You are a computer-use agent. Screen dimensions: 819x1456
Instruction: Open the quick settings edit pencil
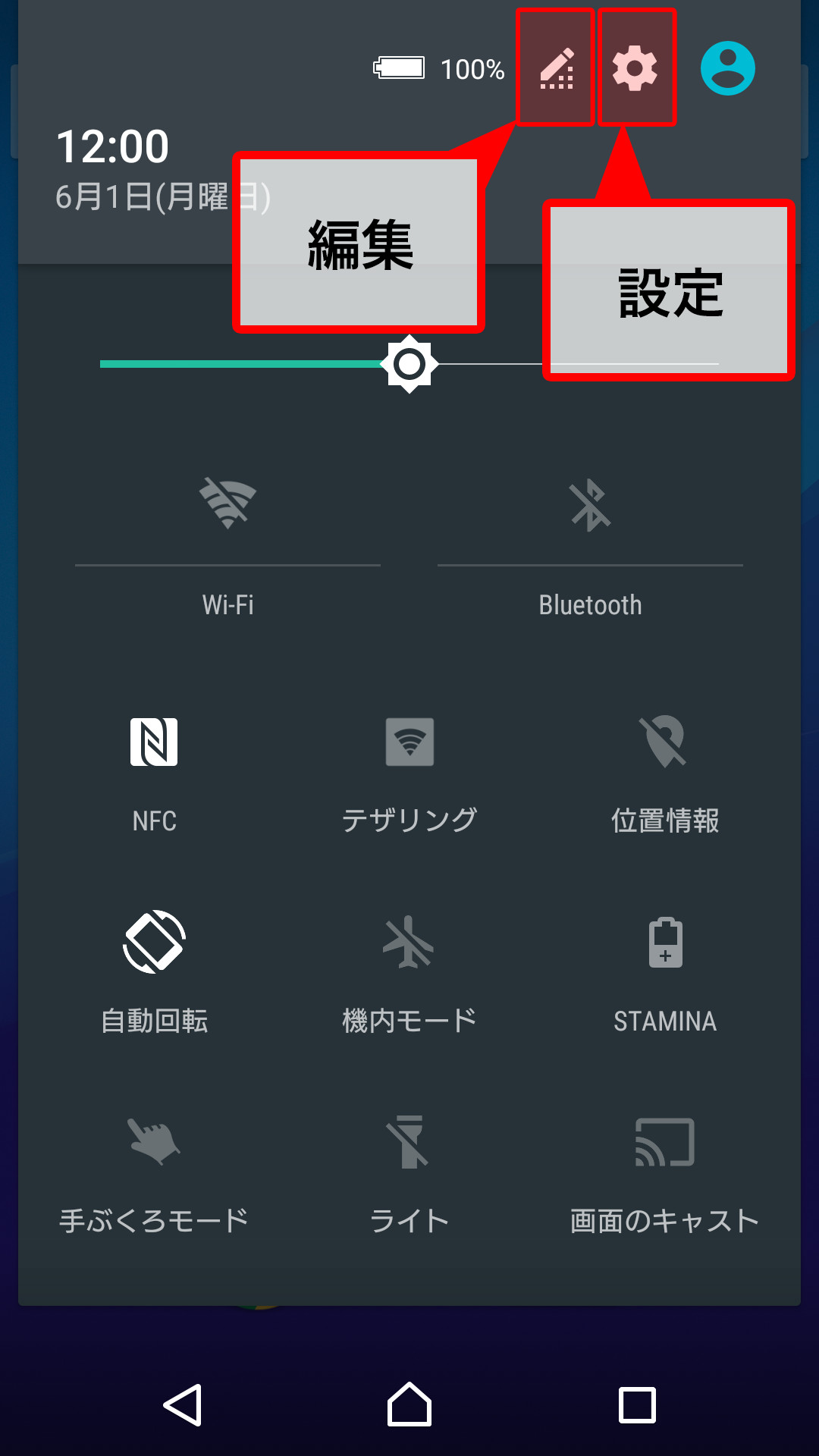556,68
